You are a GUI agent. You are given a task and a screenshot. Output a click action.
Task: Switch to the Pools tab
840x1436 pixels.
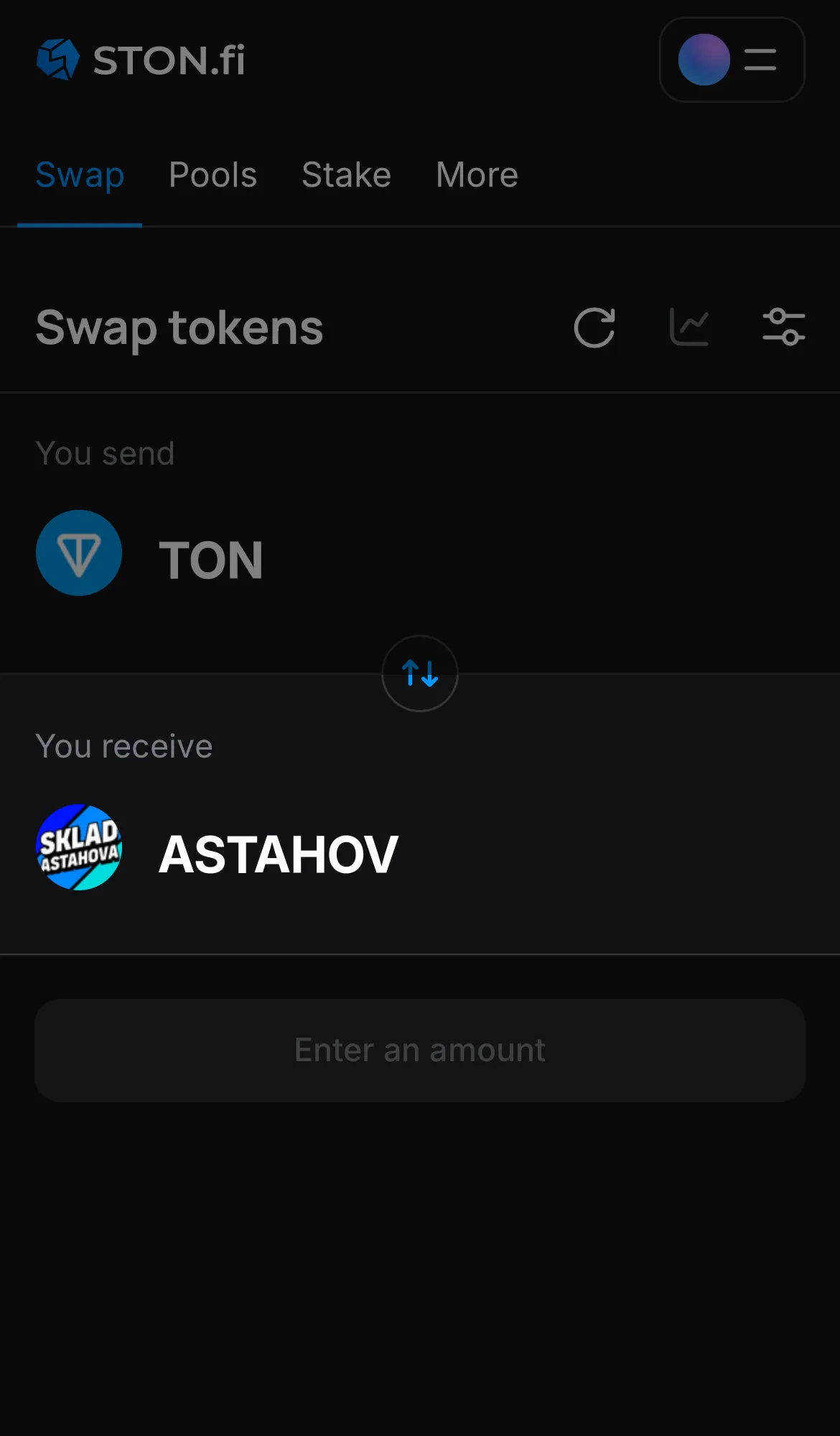[x=213, y=174]
